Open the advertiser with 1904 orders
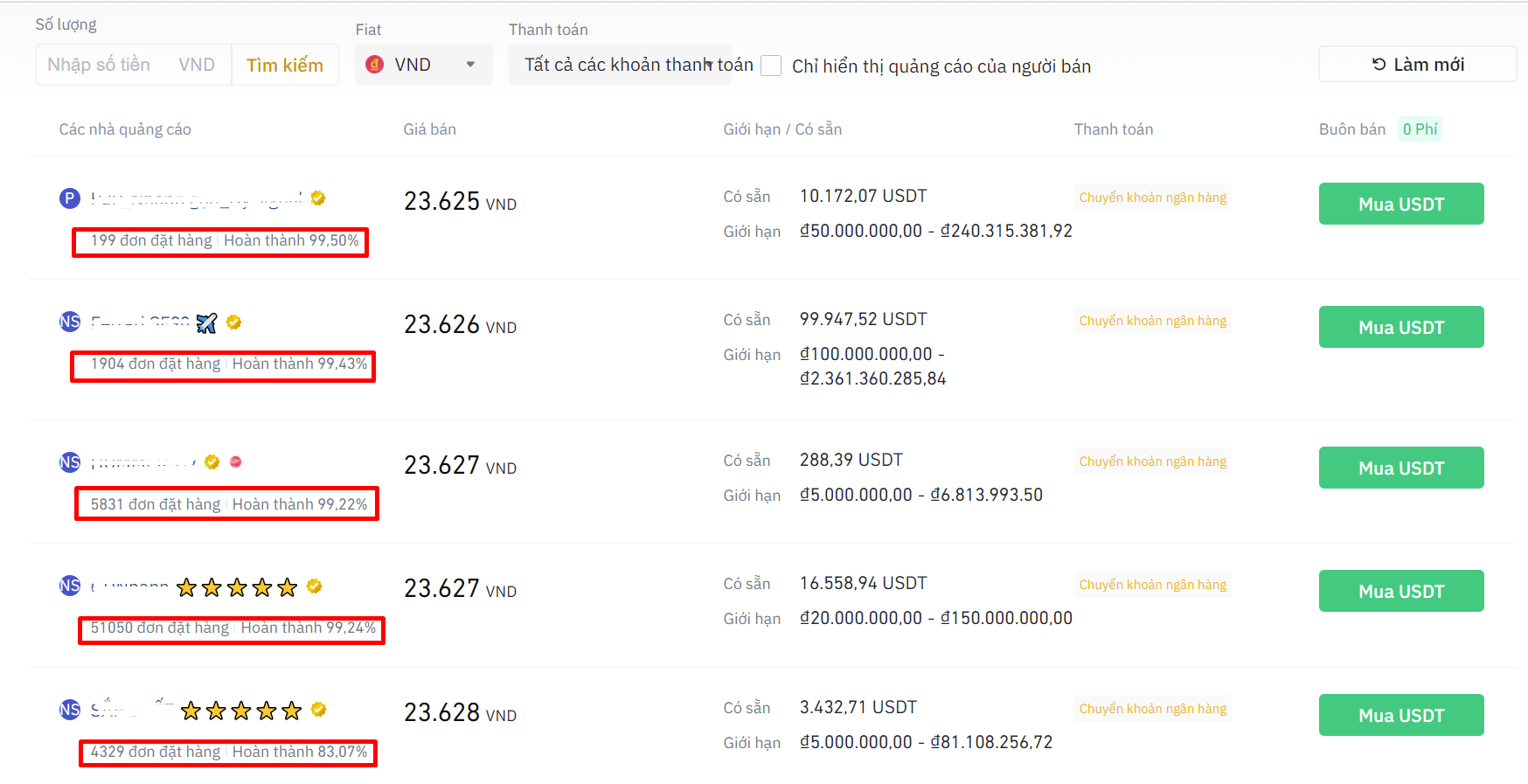The width and height of the screenshot is (1528, 784). [x=140, y=322]
